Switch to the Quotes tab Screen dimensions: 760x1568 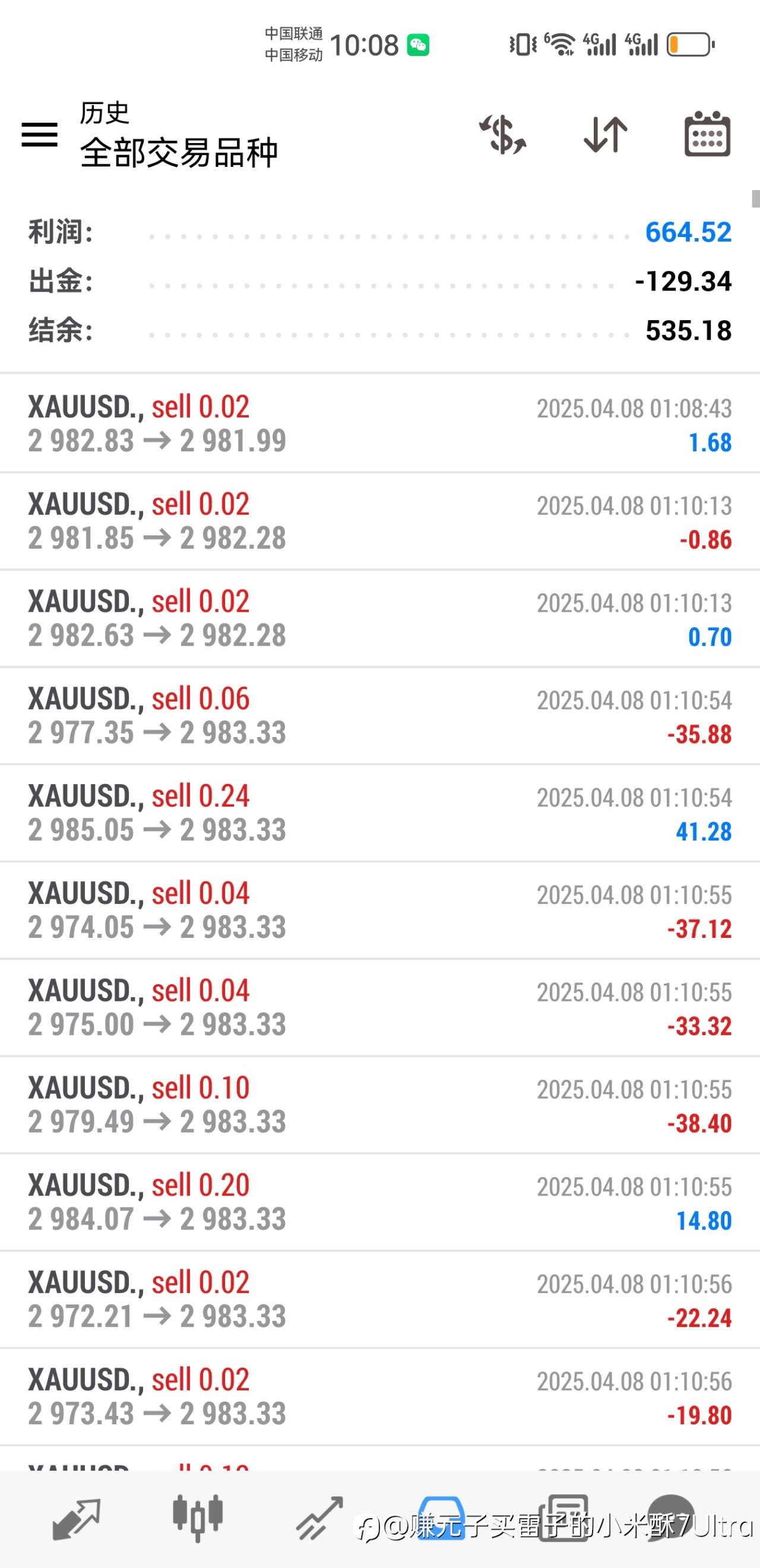pyautogui.click(x=76, y=1520)
